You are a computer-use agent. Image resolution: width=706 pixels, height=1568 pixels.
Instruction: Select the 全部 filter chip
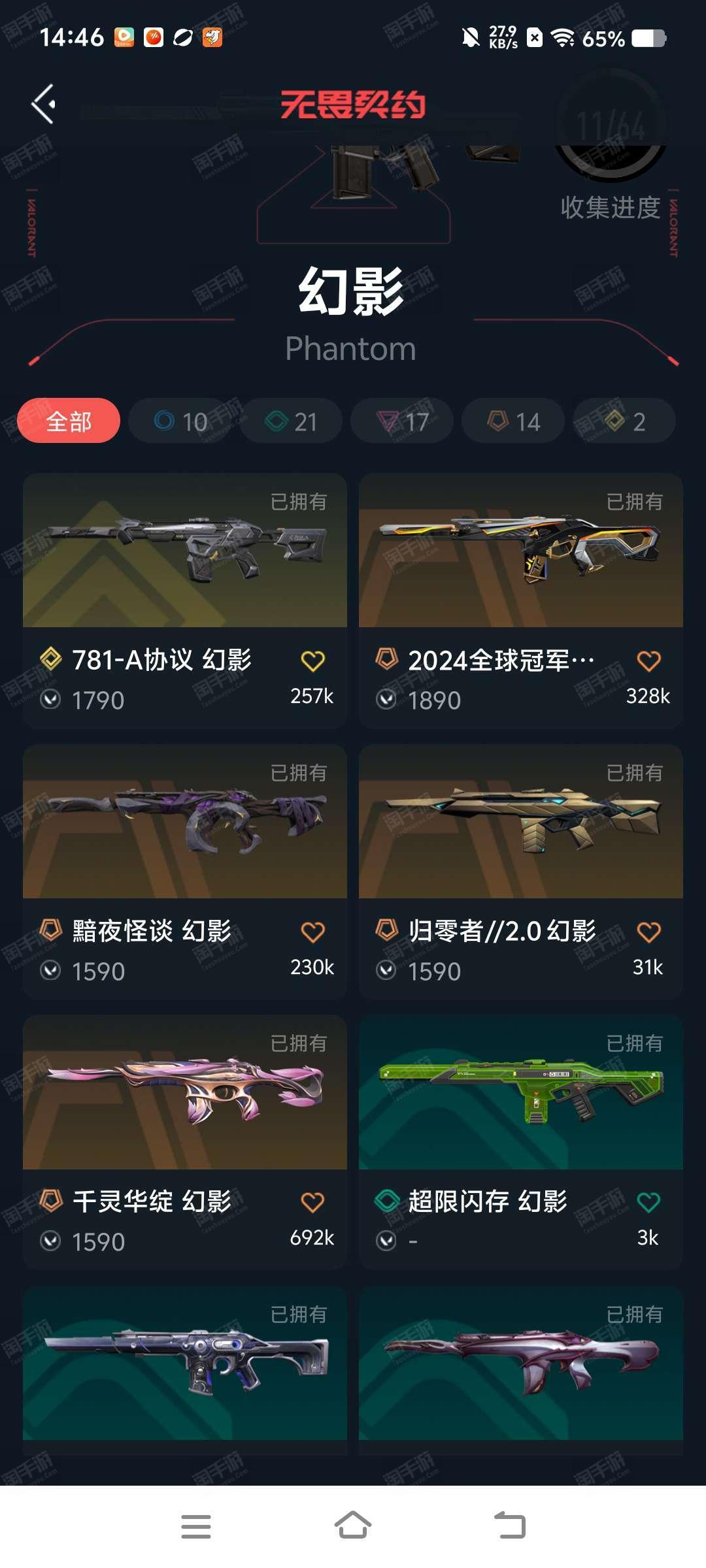point(69,421)
